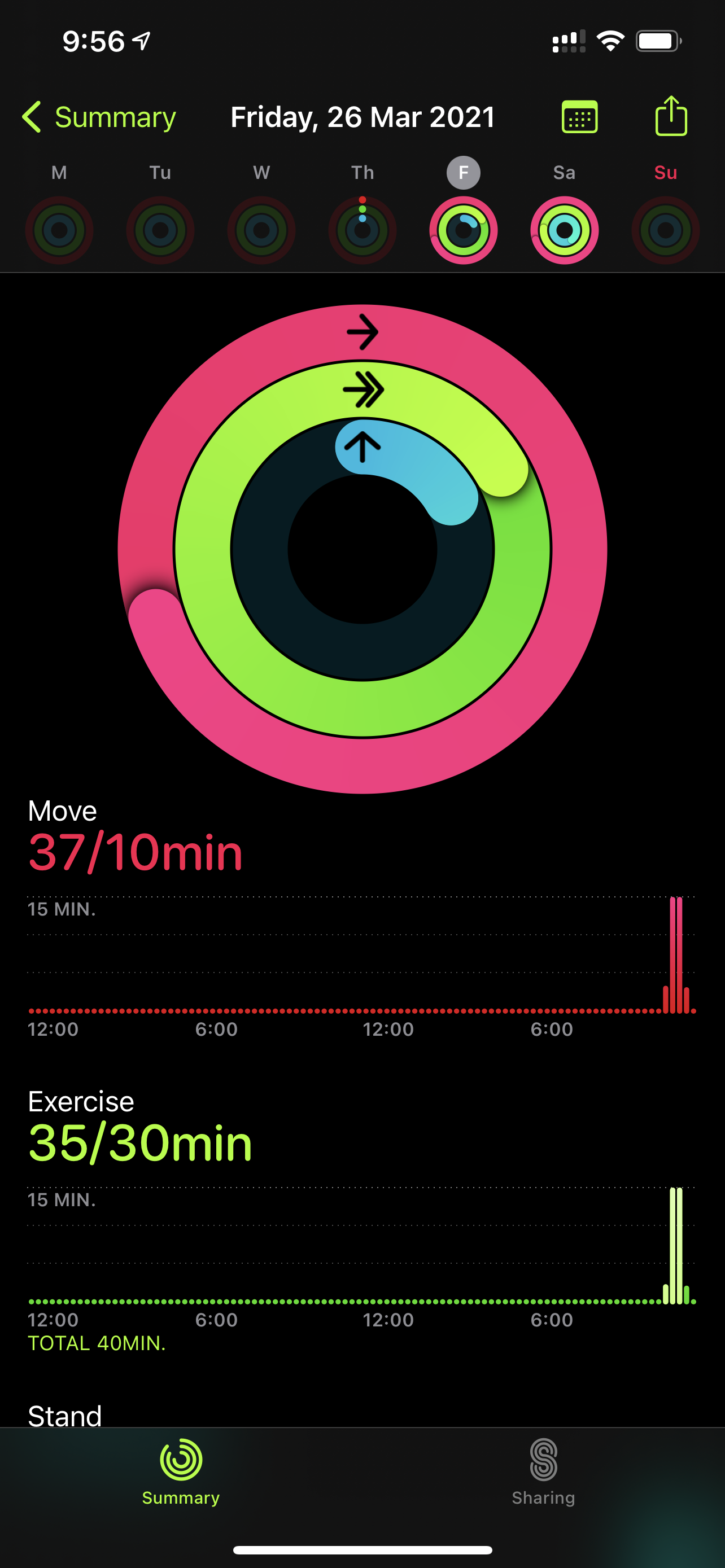Open the calendar view
This screenshot has width=725, height=1568.
(579, 117)
